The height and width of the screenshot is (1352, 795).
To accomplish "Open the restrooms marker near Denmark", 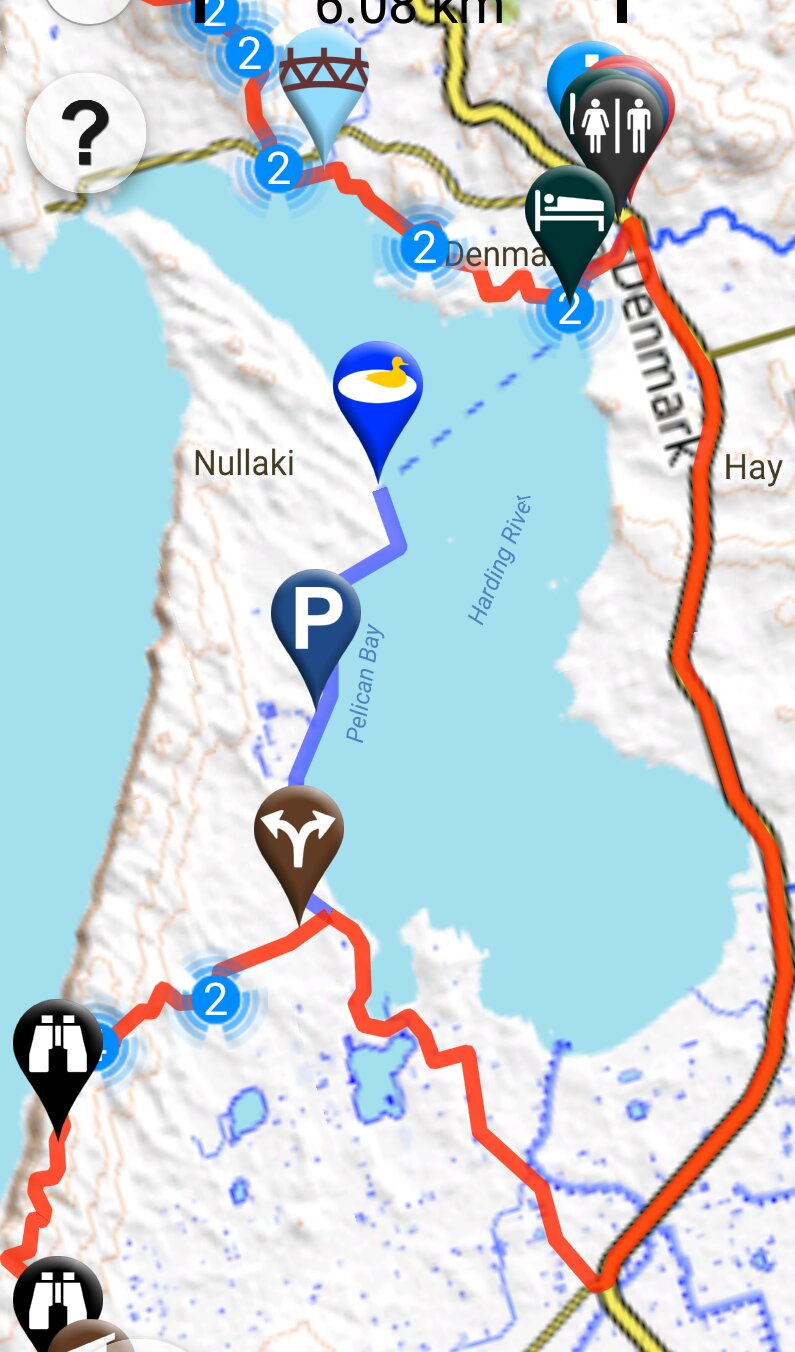I will (x=613, y=122).
